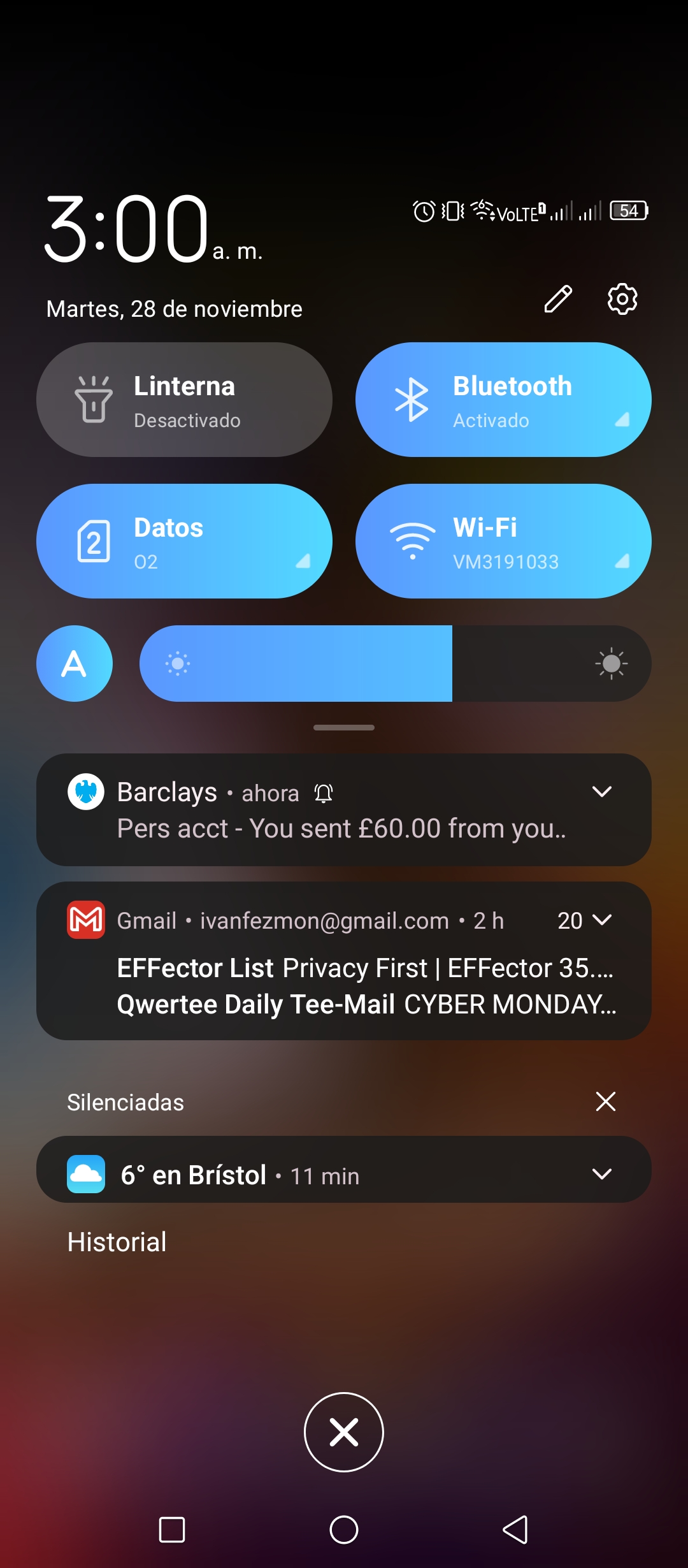Turn off the Wi-Fi VM3191033 tile
688x1568 pixels.
coord(503,541)
